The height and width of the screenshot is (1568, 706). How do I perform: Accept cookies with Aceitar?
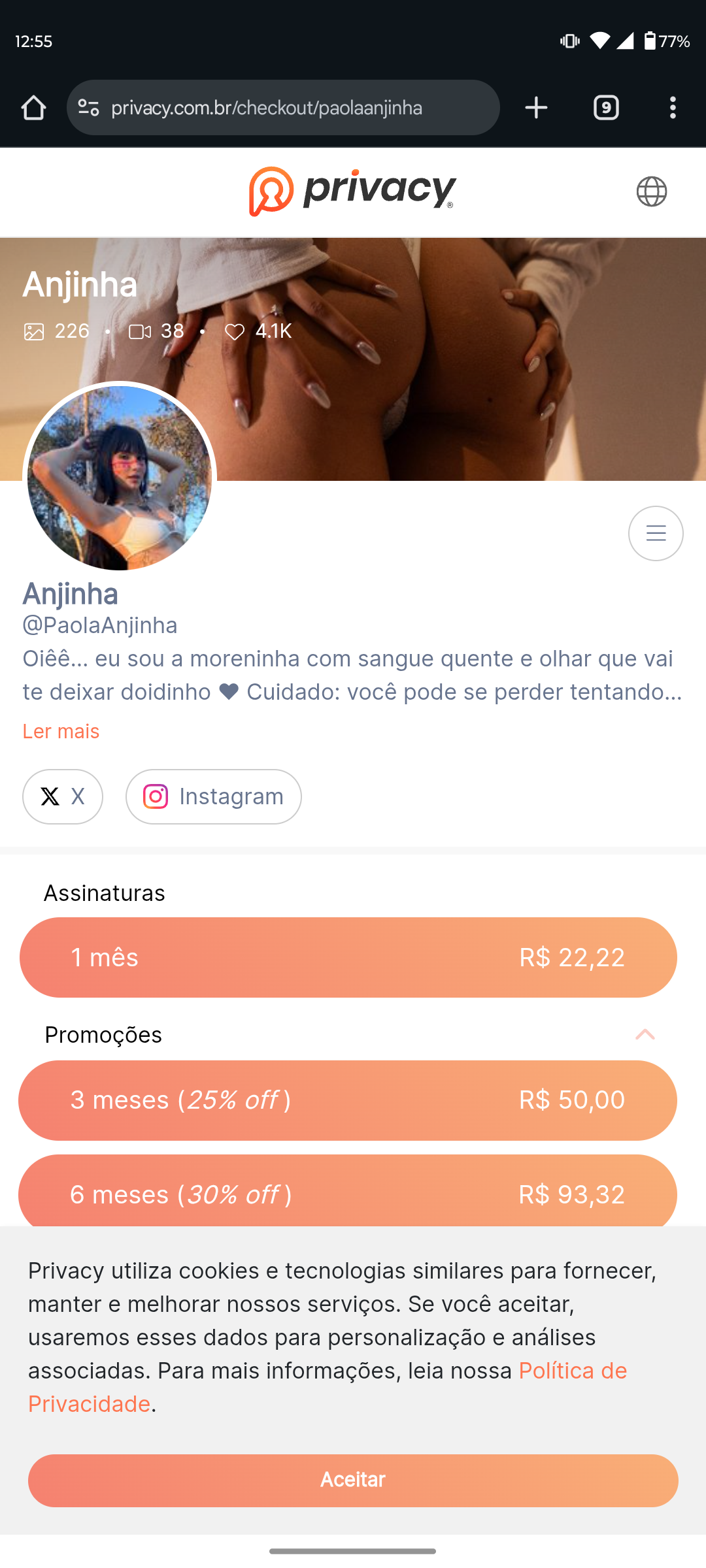(x=353, y=1480)
